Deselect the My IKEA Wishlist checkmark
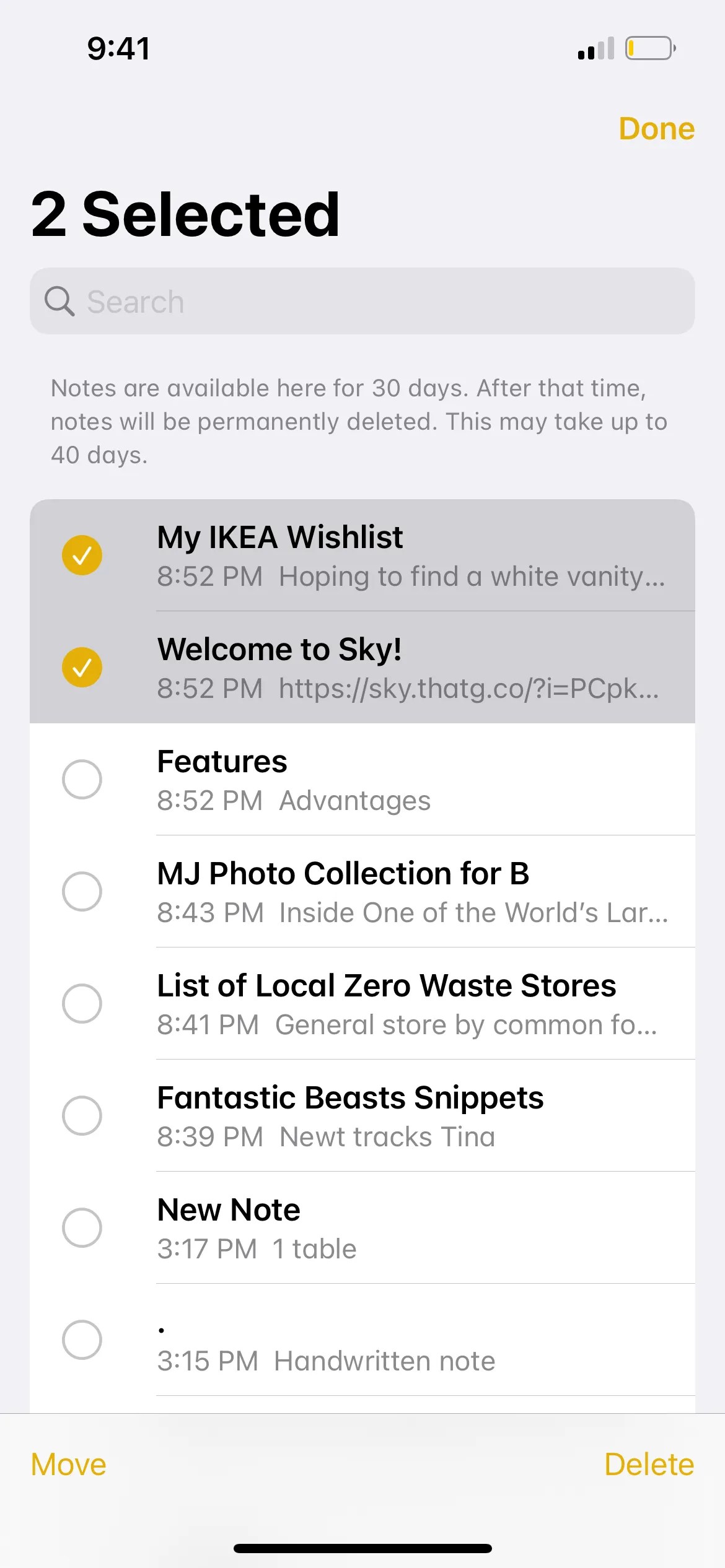725x1568 pixels. click(x=82, y=555)
